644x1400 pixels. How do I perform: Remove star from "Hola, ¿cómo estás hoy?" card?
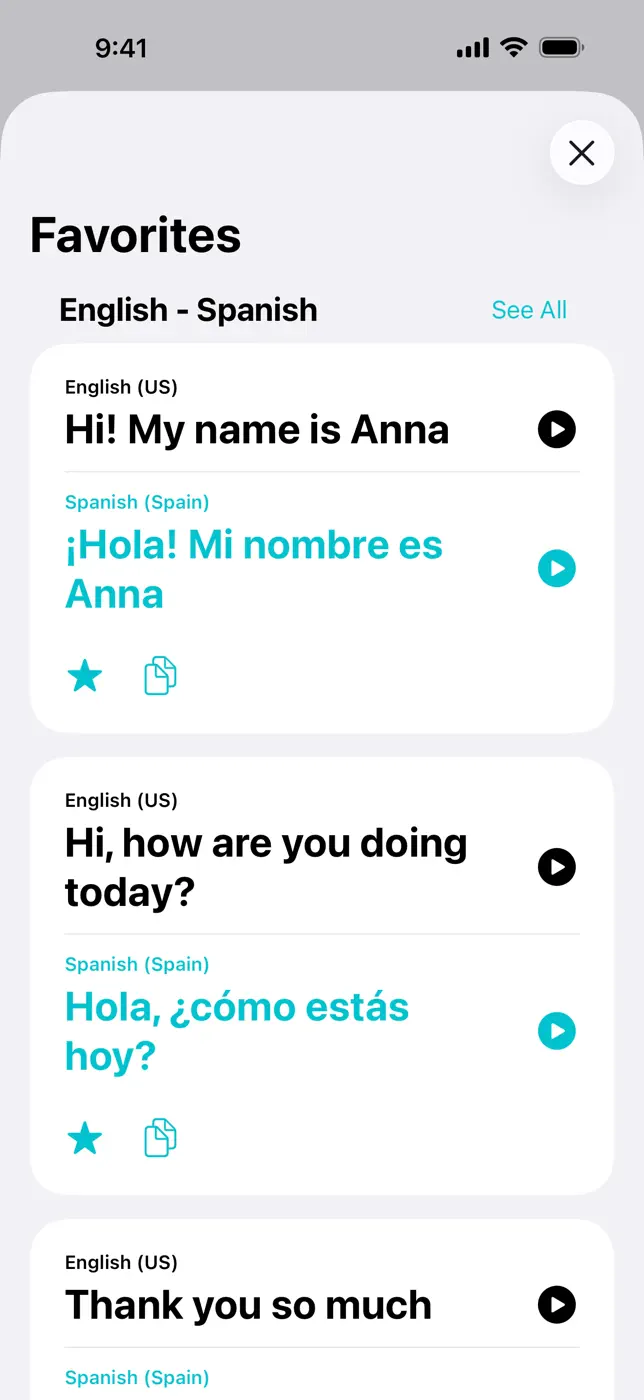point(85,1138)
